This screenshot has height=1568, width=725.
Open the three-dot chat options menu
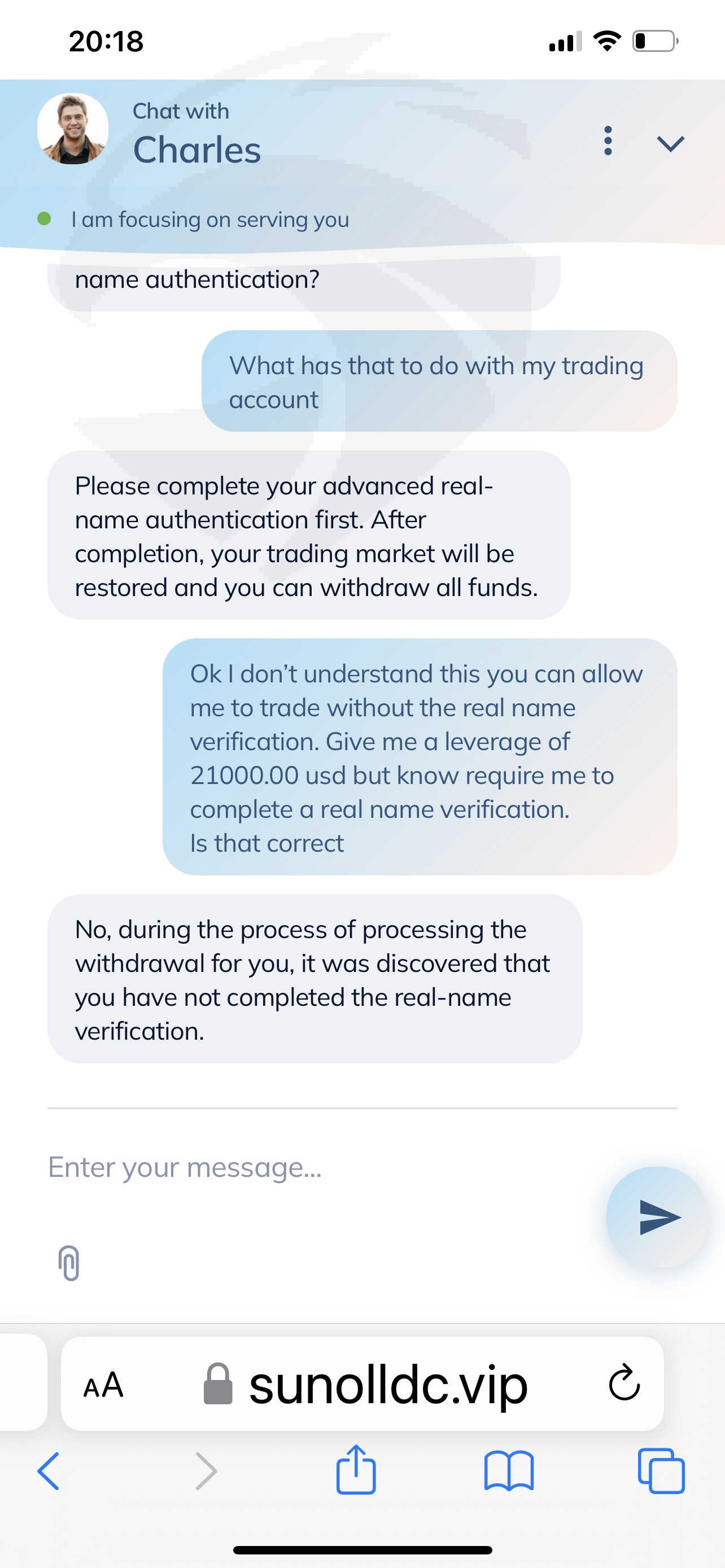(608, 141)
